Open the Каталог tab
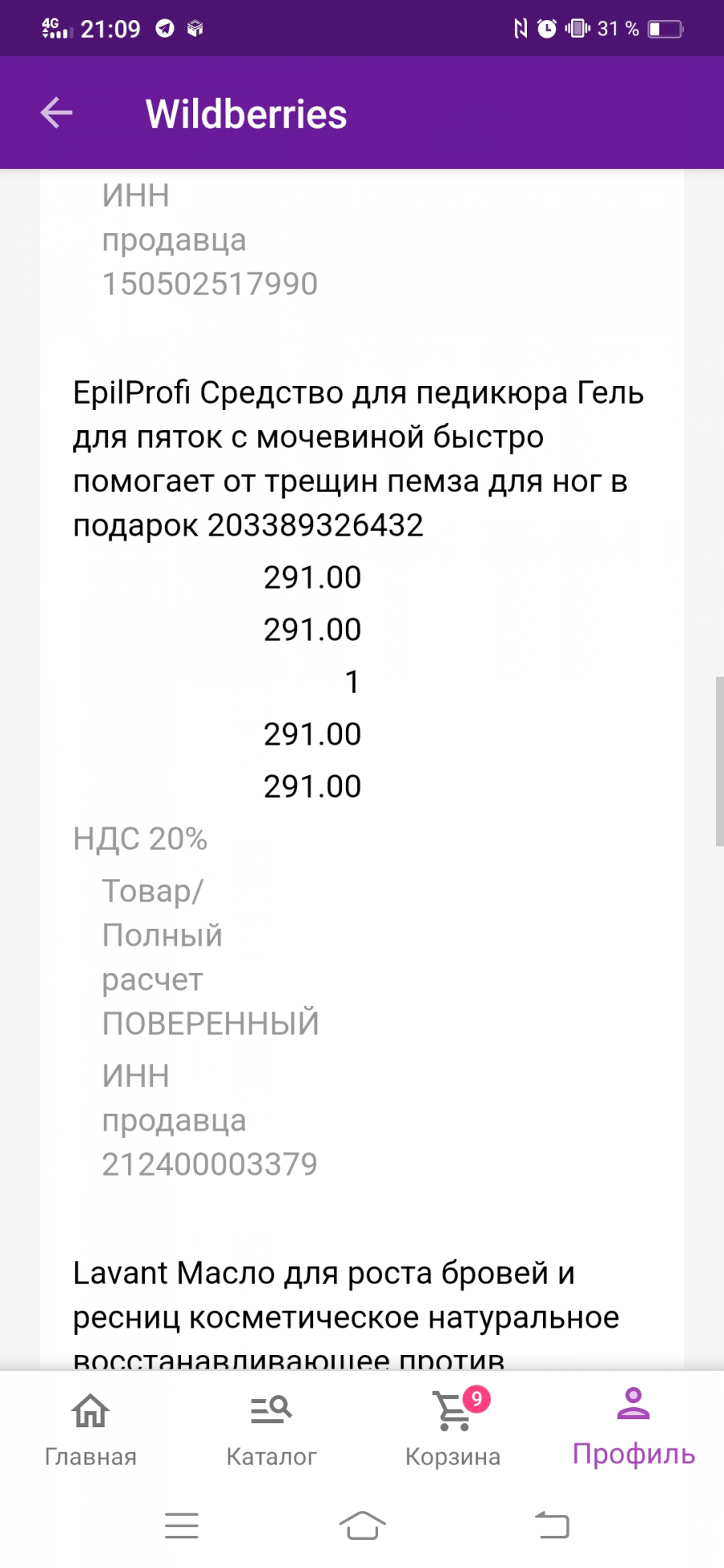The height and width of the screenshot is (1568, 724). coord(271,1430)
